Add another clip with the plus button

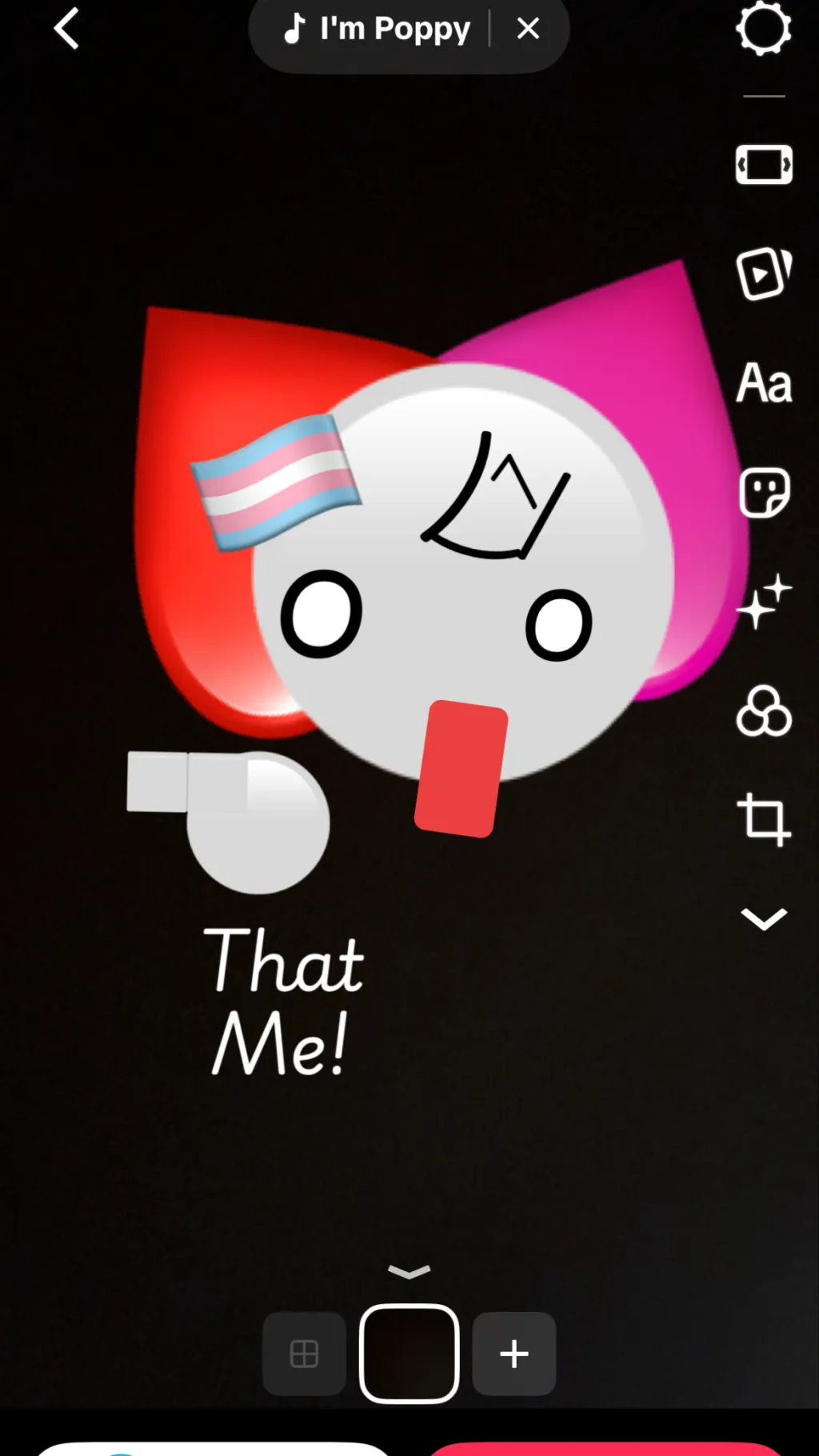pyautogui.click(x=514, y=1354)
